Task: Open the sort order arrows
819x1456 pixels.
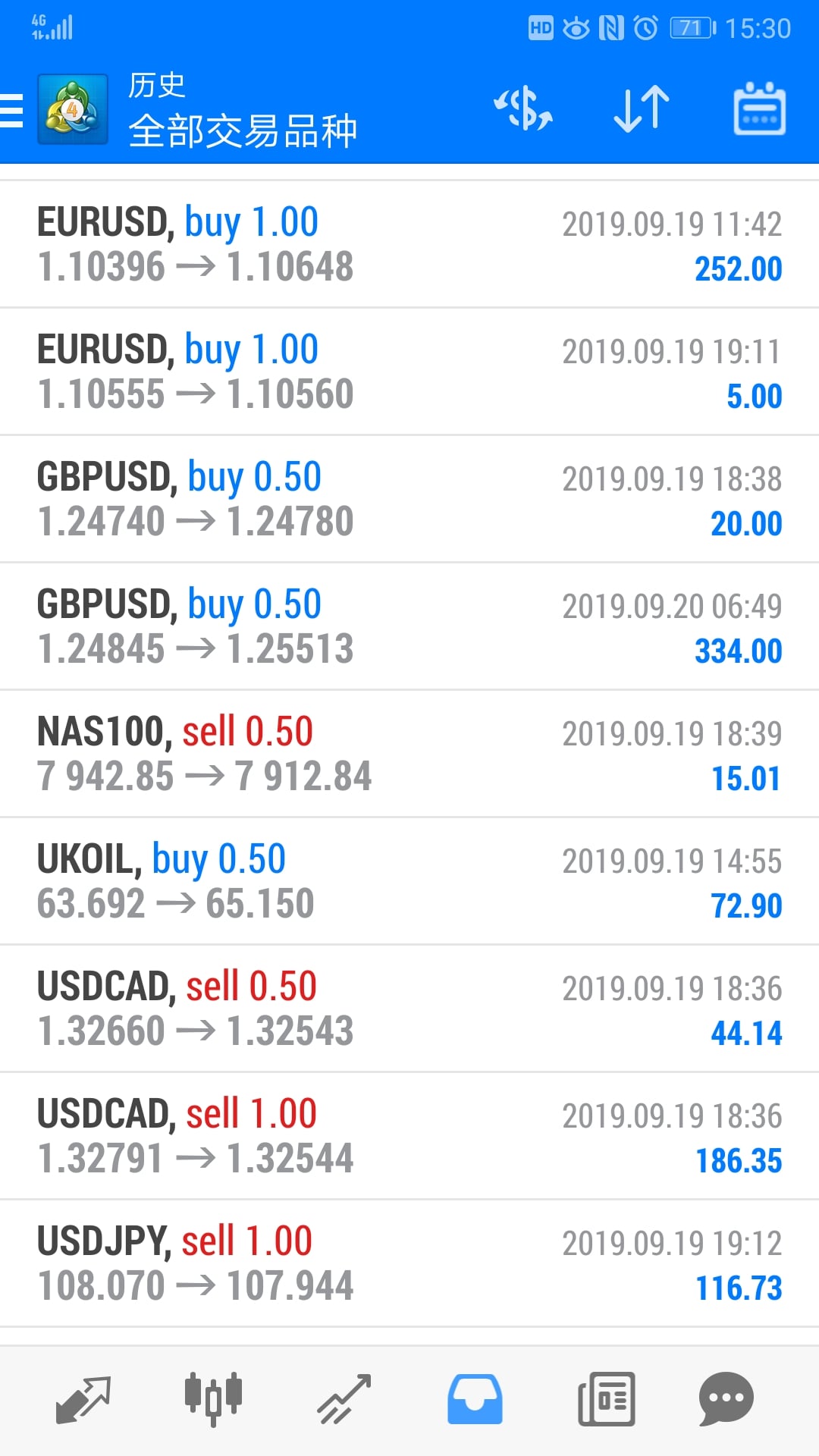Action: click(641, 108)
